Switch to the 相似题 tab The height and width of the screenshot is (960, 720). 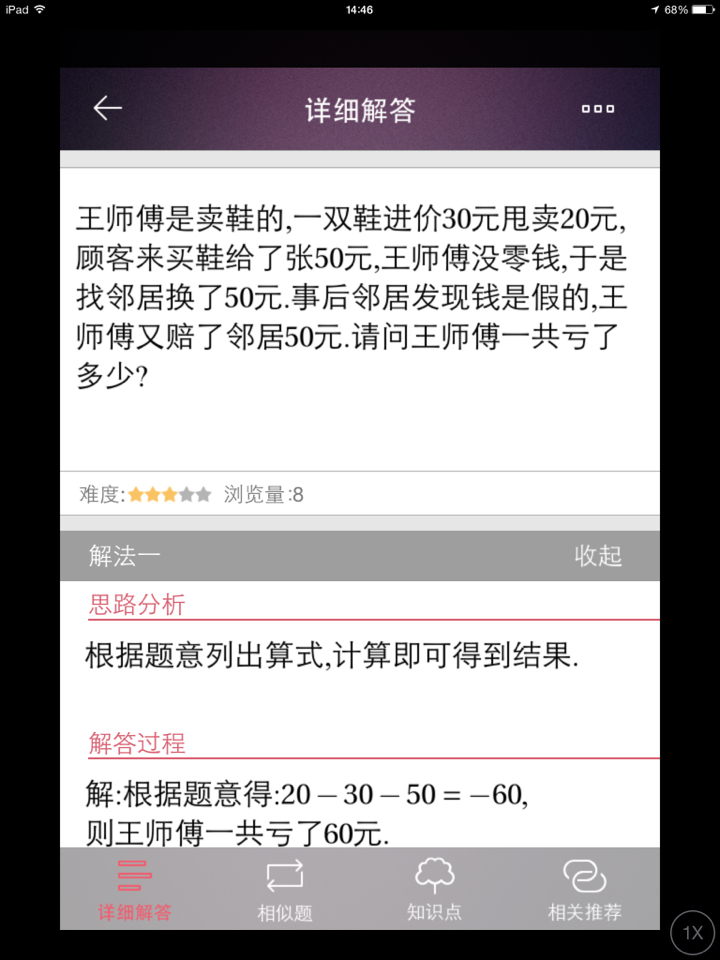click(x=285, y=889)
